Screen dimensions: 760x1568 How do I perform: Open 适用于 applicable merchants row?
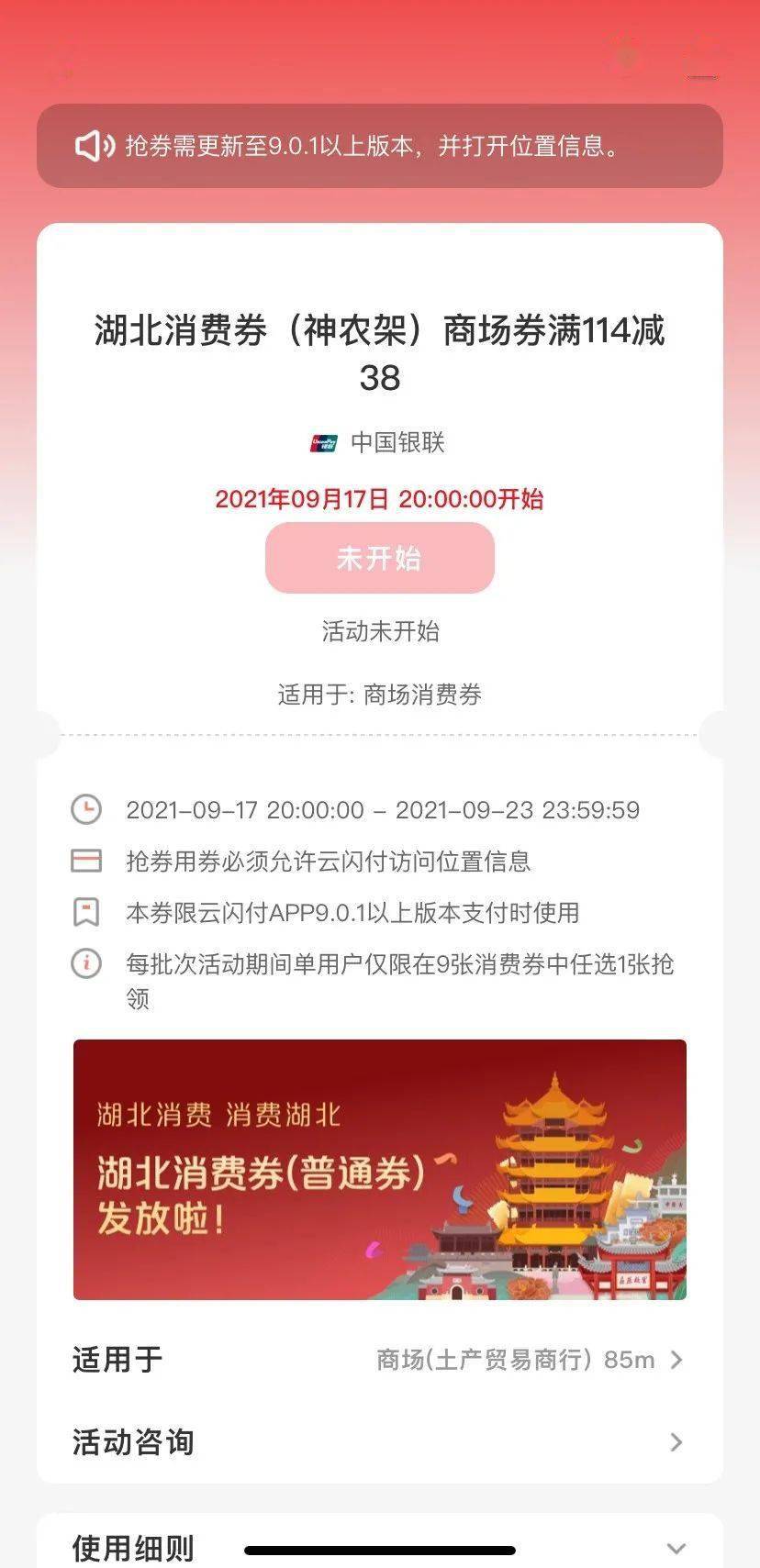tap(379, 1359)
